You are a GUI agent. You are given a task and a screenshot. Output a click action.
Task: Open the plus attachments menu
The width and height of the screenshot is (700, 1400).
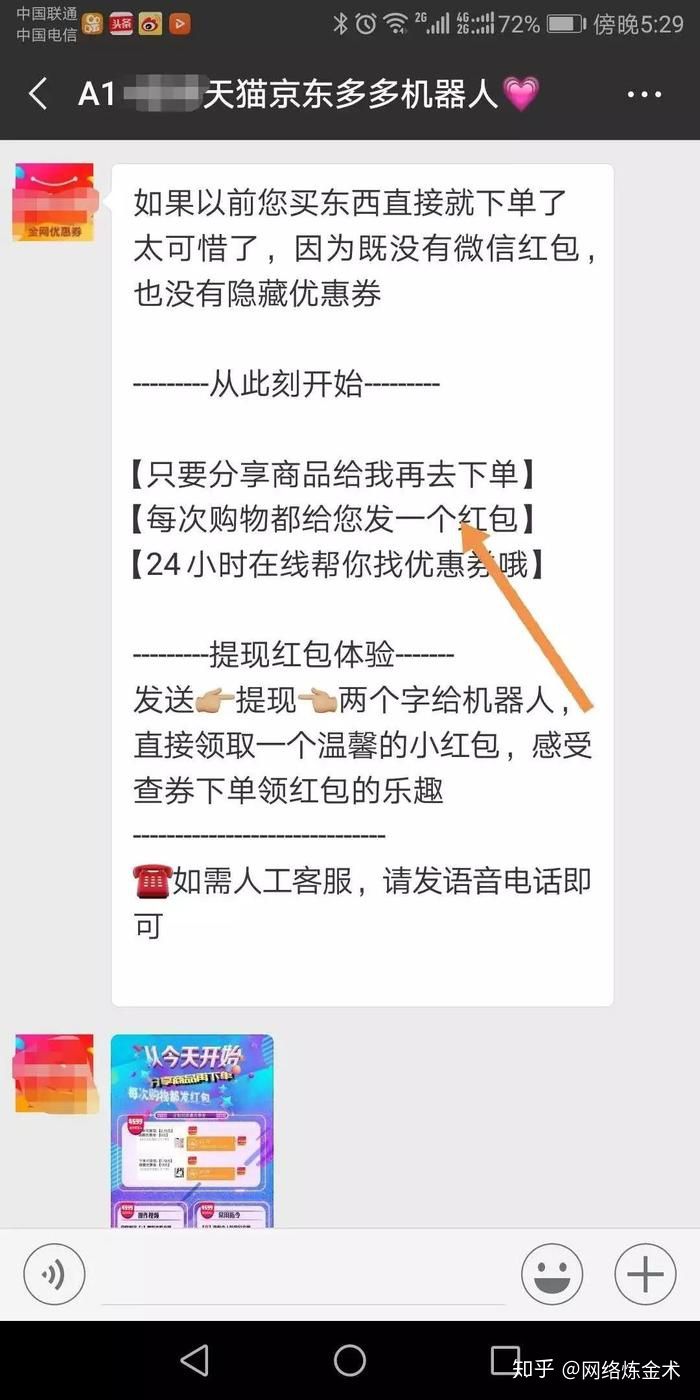(x=645, y=1274)
